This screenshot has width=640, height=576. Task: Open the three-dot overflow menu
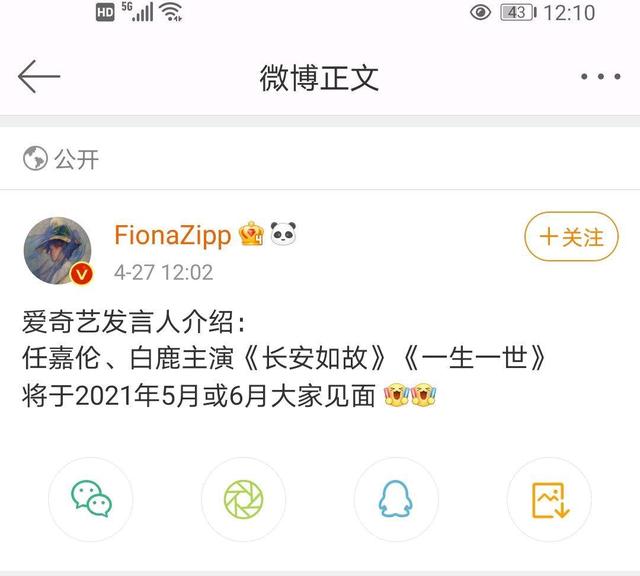point(600,77)
